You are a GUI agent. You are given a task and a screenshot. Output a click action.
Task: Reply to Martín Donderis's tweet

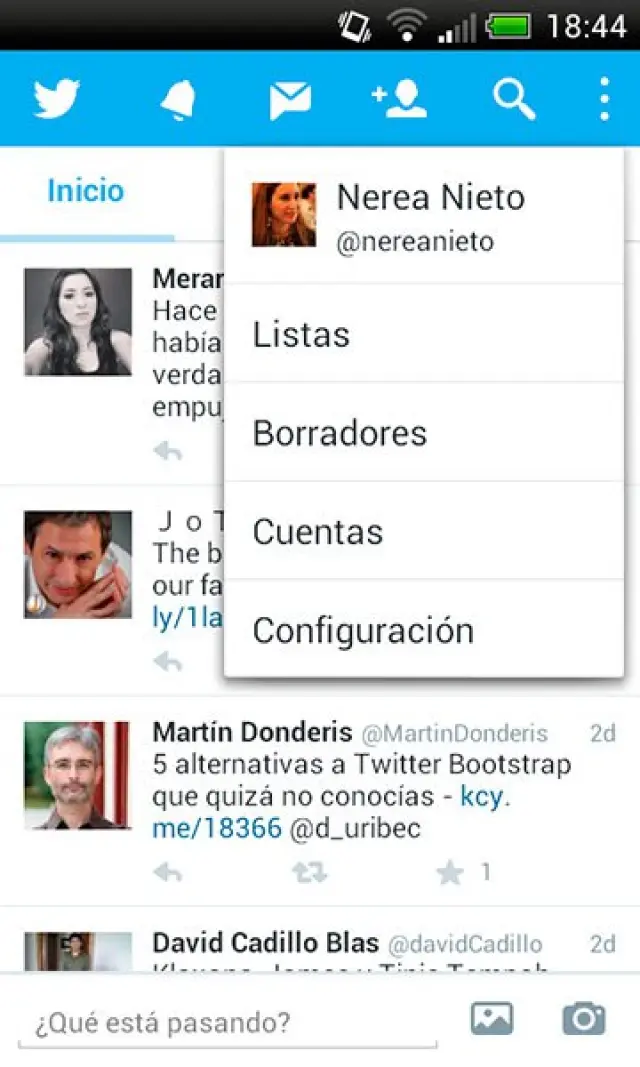(x=169, y=873)
